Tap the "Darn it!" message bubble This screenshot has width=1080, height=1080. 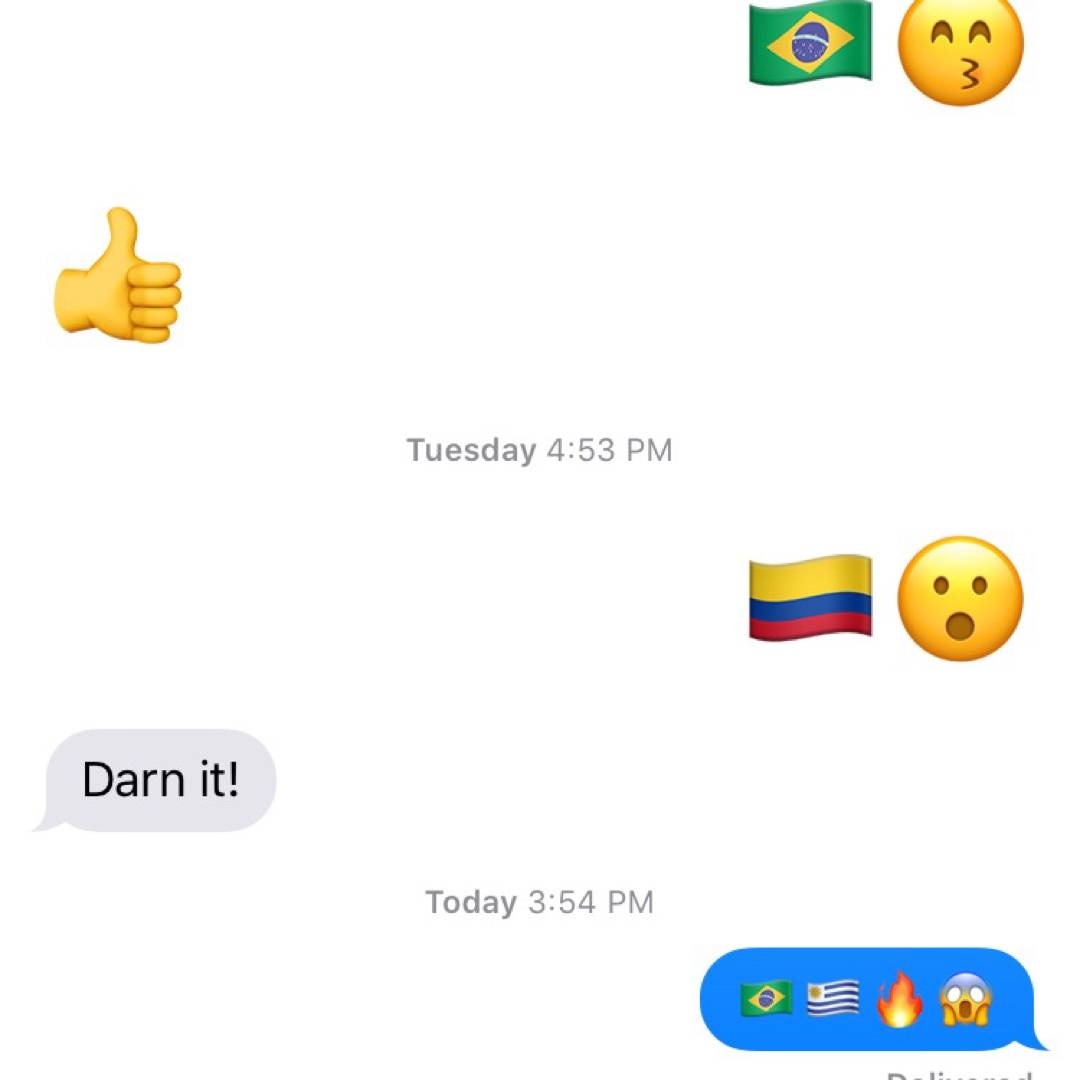pyautogui.click(x=160, y=780)
